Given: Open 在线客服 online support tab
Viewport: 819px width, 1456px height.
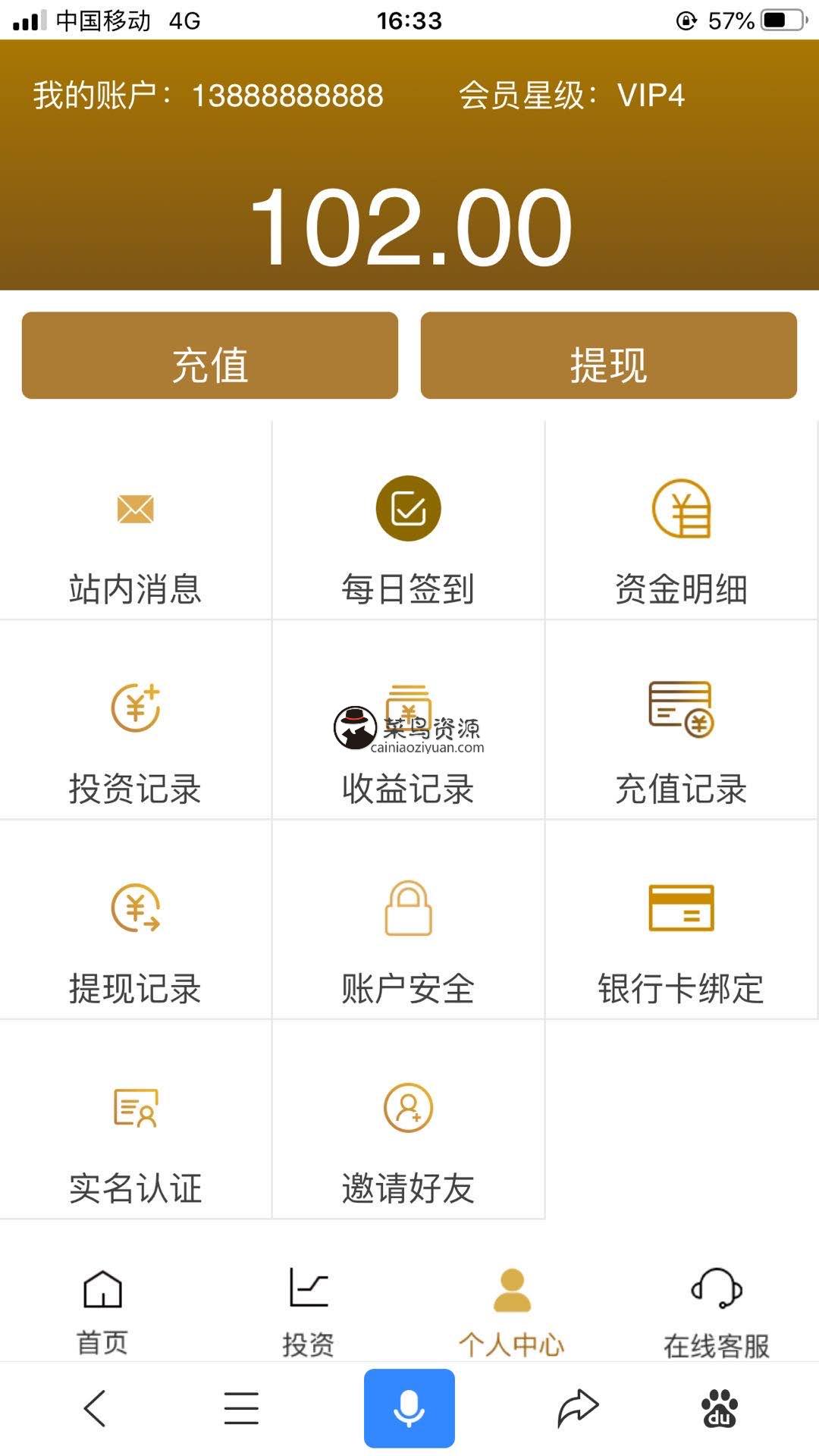Looking at the screenshot, I should (717, 1310).
